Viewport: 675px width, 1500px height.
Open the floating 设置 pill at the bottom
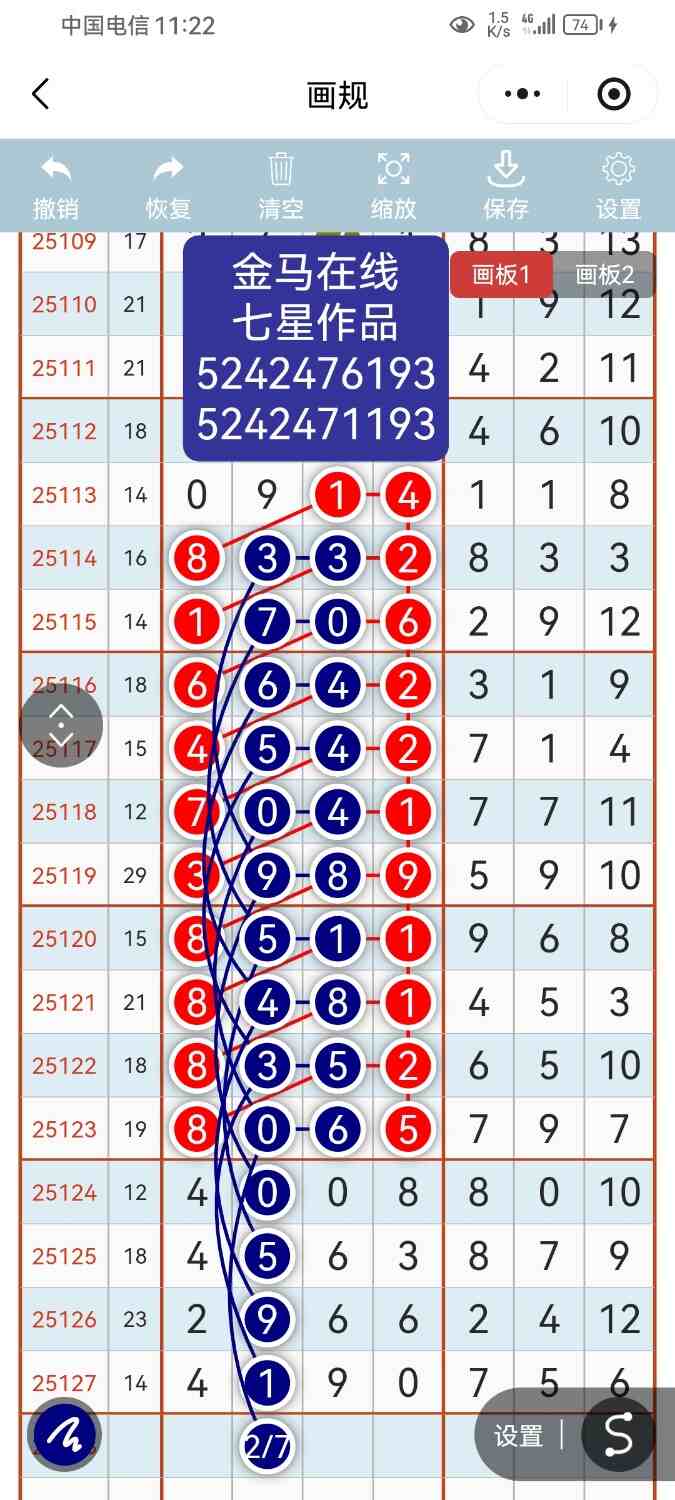(x=519, y=1436)
